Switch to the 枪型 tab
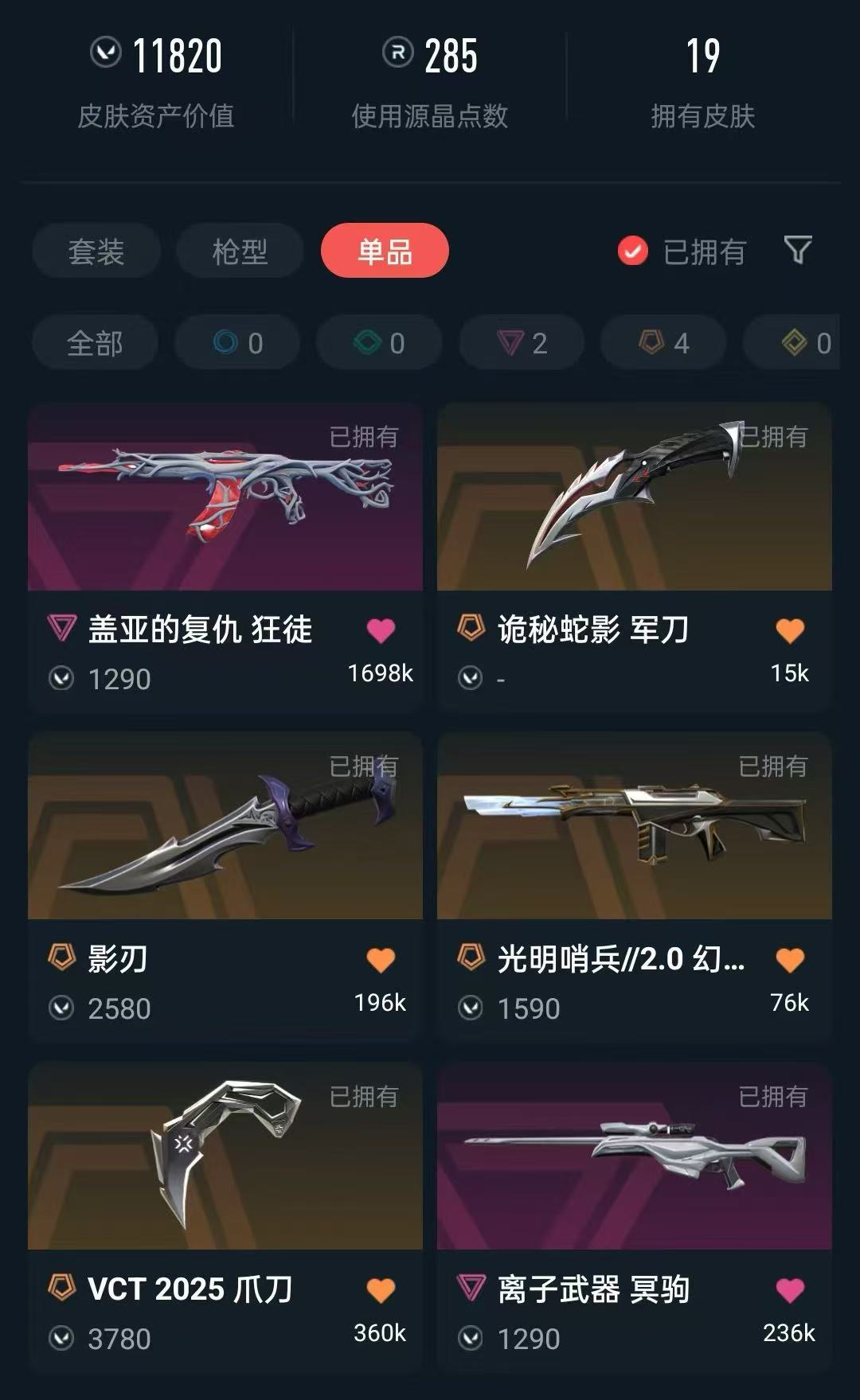 [240, 252]
